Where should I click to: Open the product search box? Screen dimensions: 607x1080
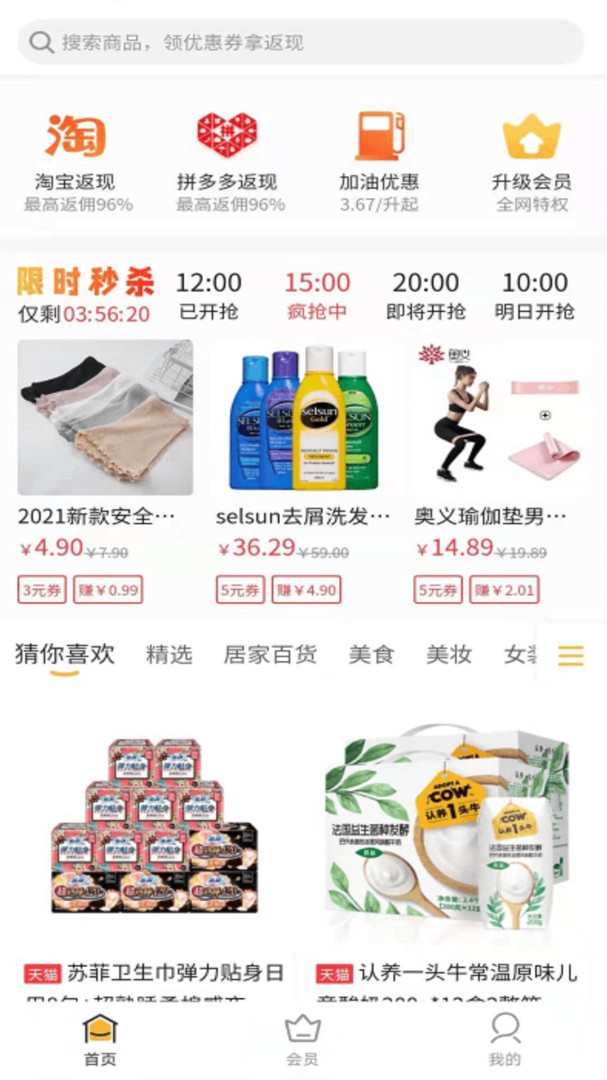point(300,42)
